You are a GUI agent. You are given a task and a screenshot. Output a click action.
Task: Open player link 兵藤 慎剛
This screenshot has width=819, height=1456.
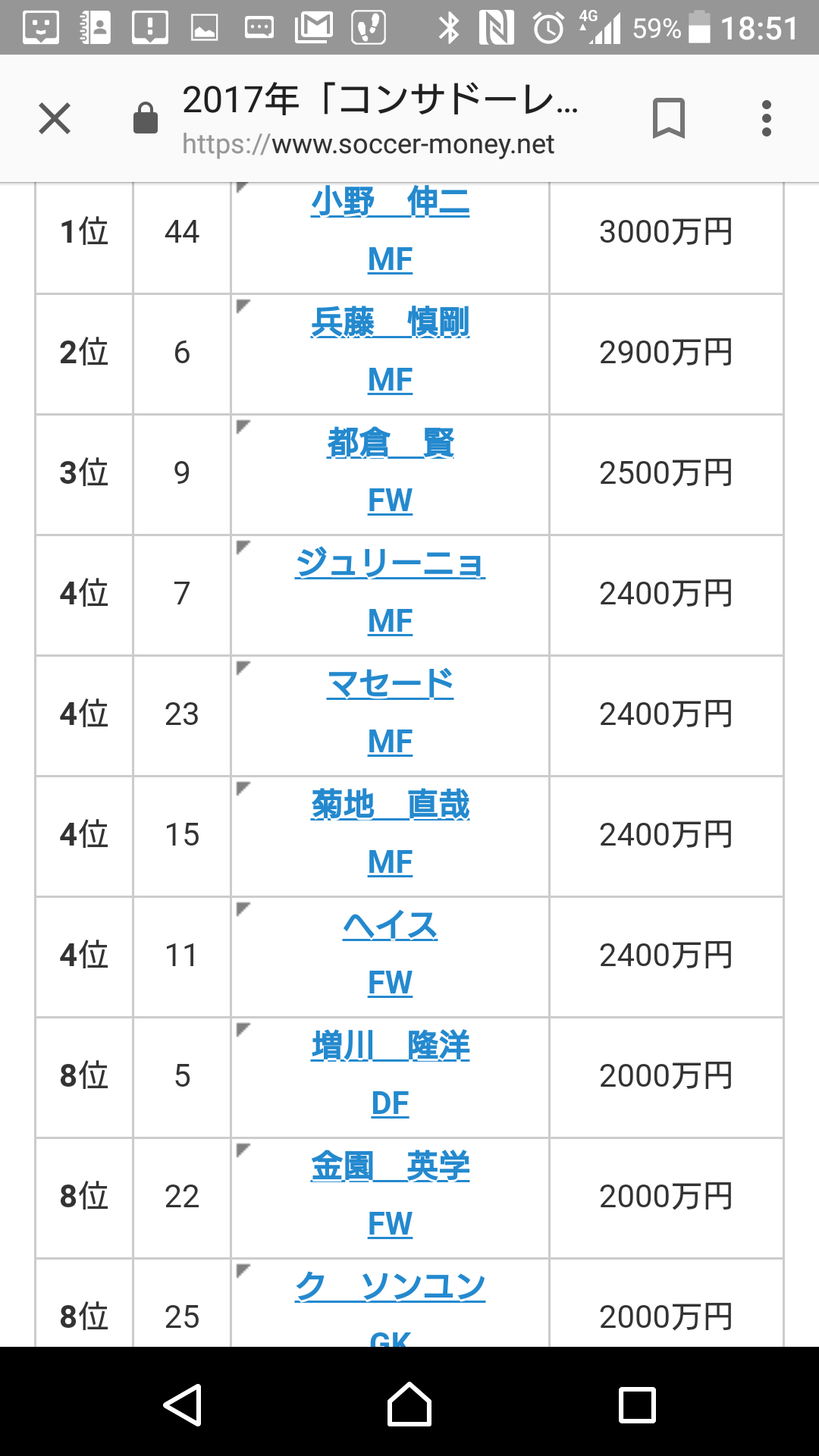[x=390, y=322]
